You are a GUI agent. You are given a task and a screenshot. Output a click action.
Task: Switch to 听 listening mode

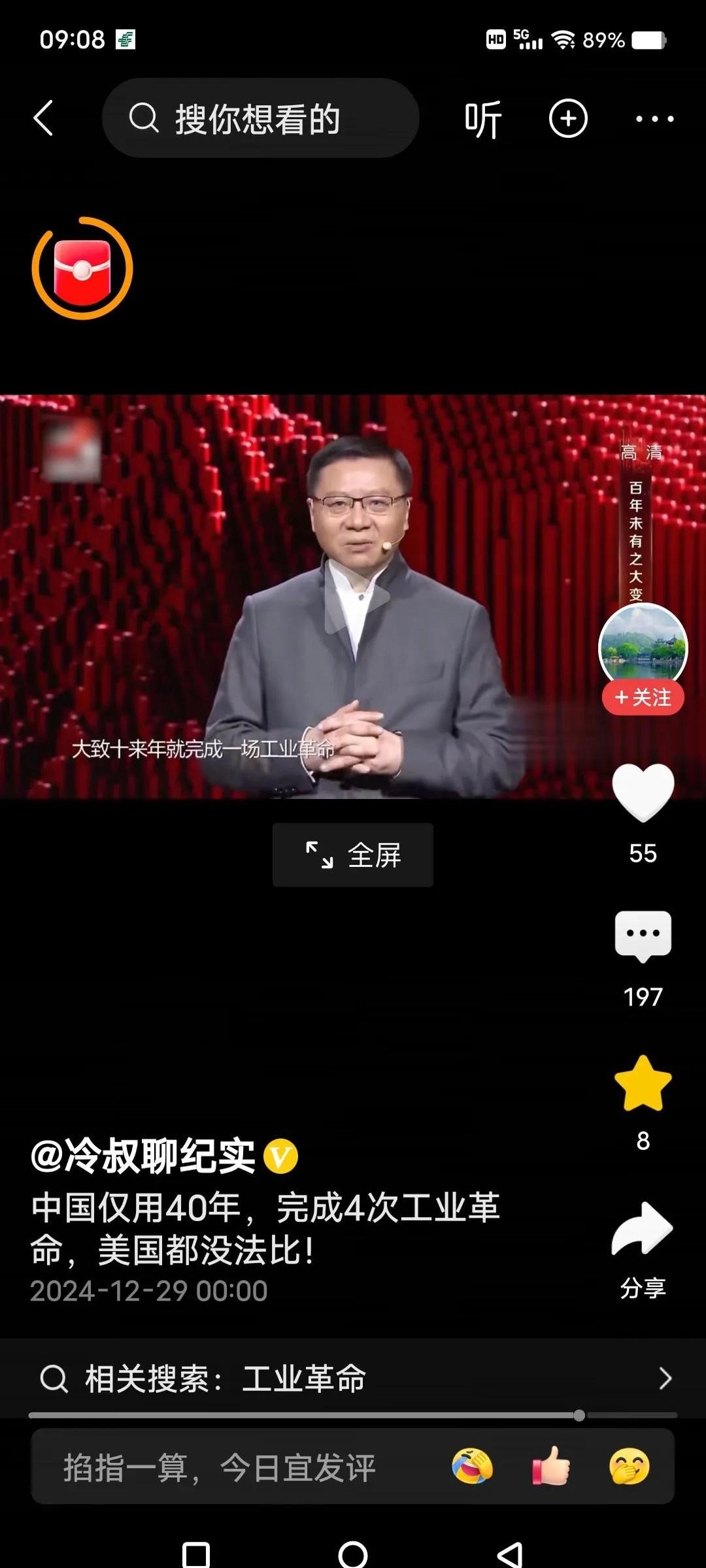click(482, 120)
